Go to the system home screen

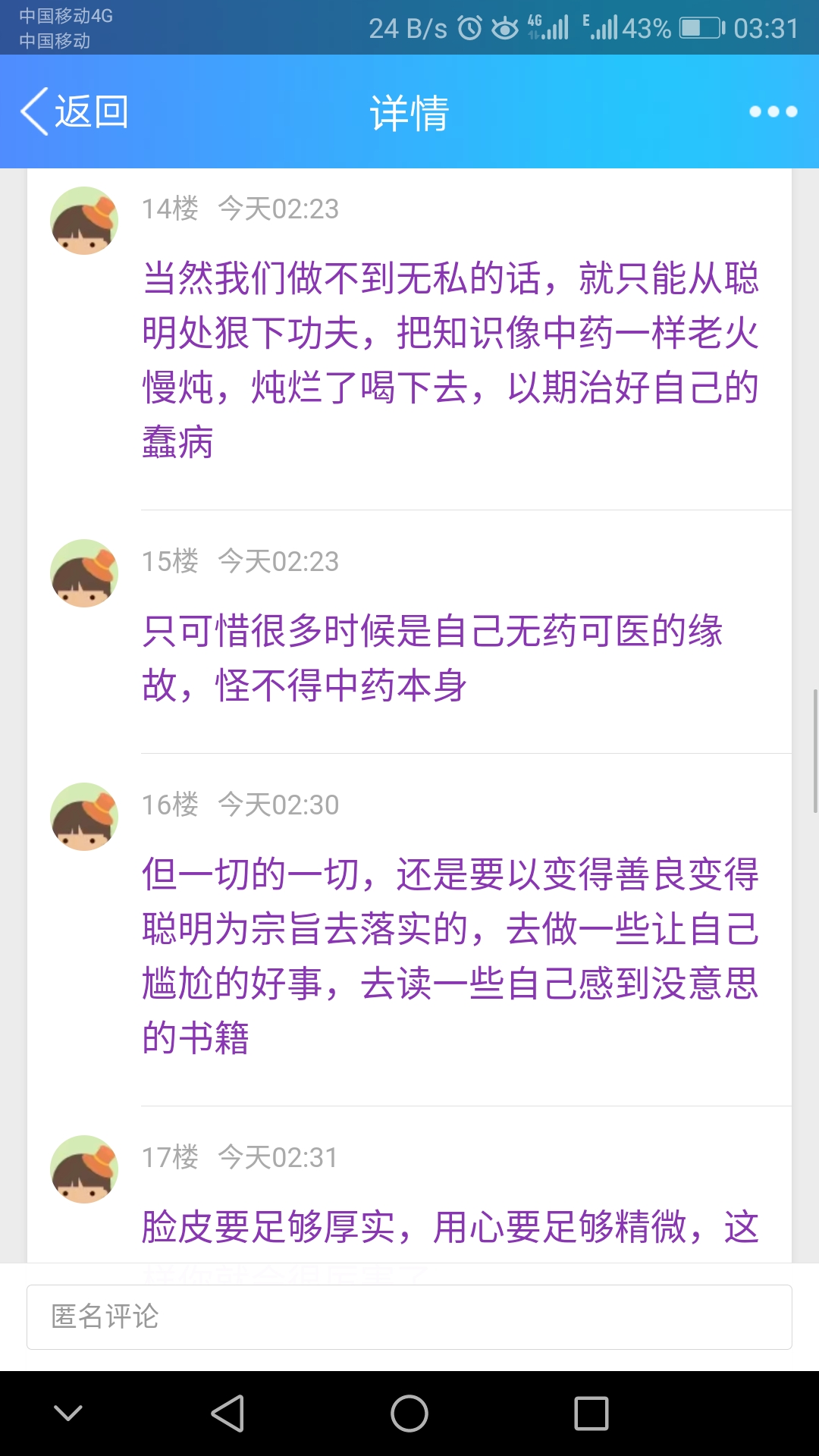(x=409, y=1414)
